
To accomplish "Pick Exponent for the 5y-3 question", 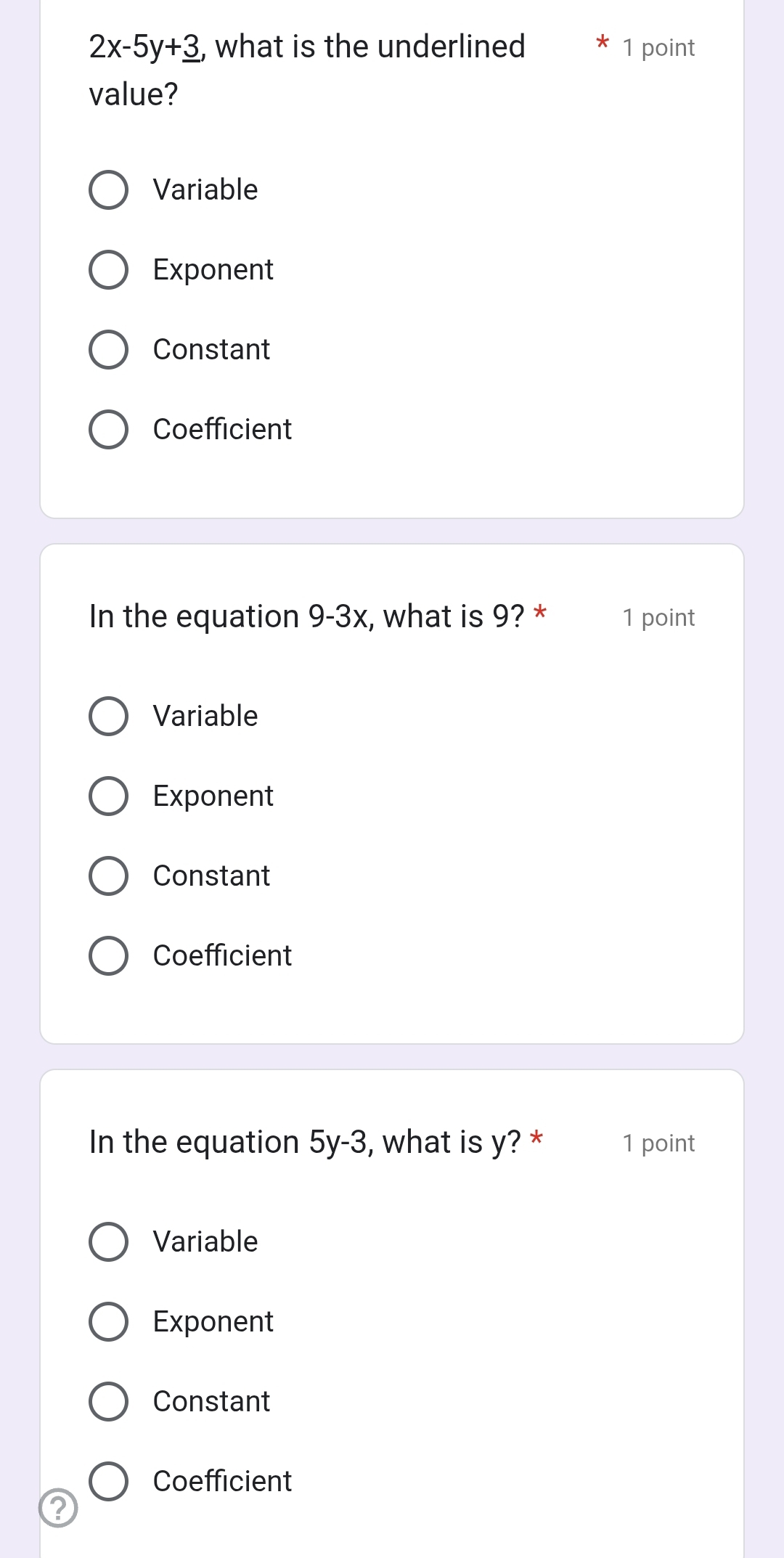I will tap(108, 1321).
